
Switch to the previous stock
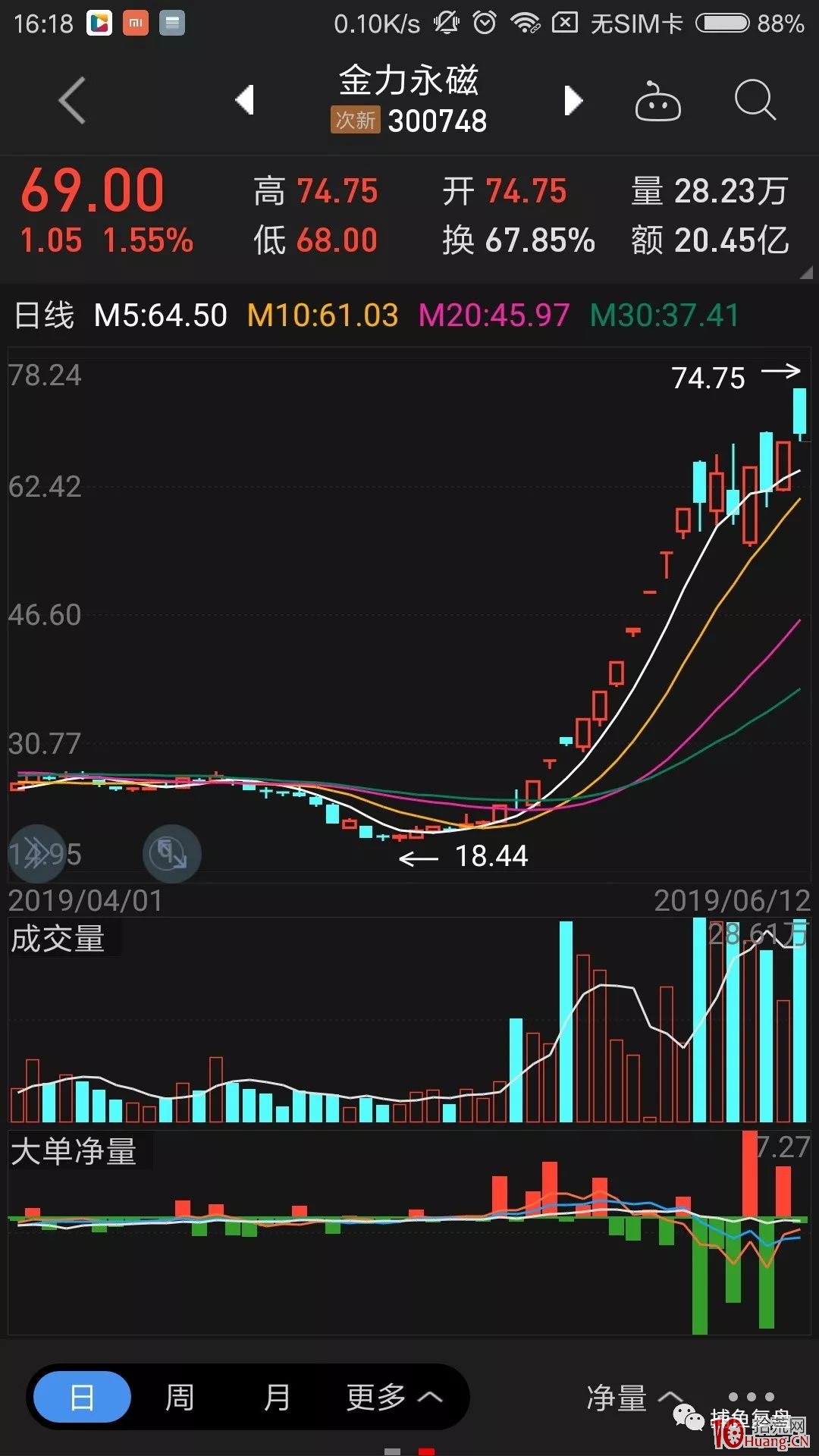tap(244, 100)
